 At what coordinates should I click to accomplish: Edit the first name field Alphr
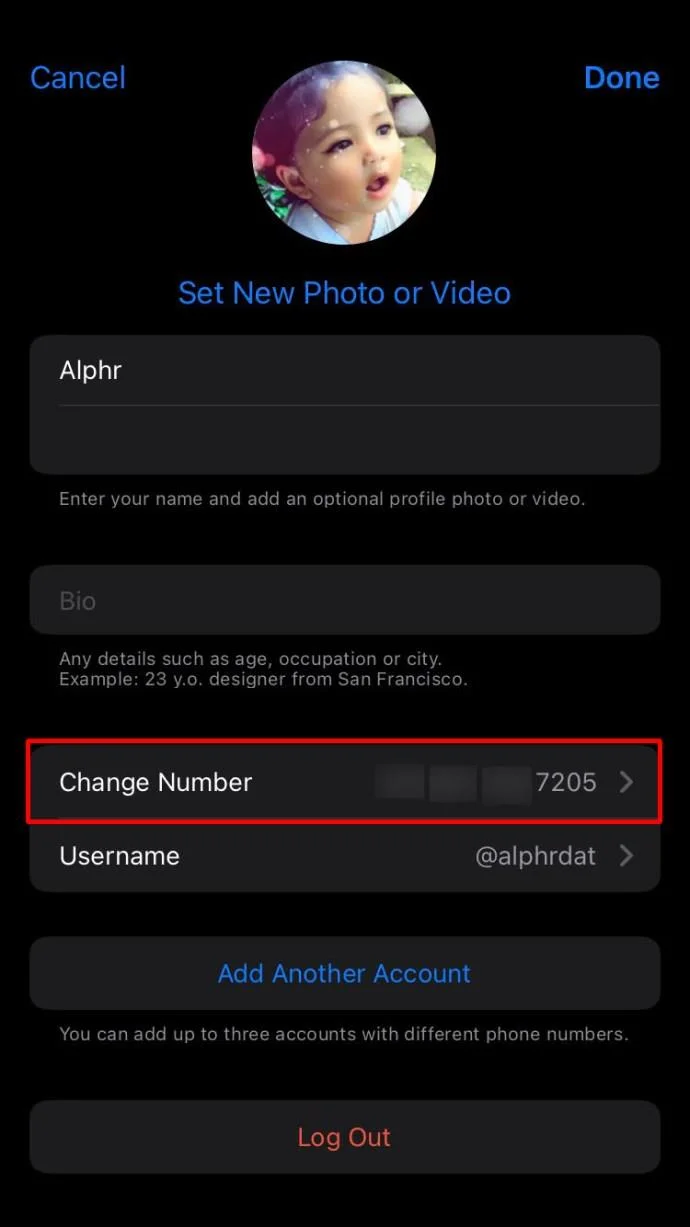(x=344, y=370)
